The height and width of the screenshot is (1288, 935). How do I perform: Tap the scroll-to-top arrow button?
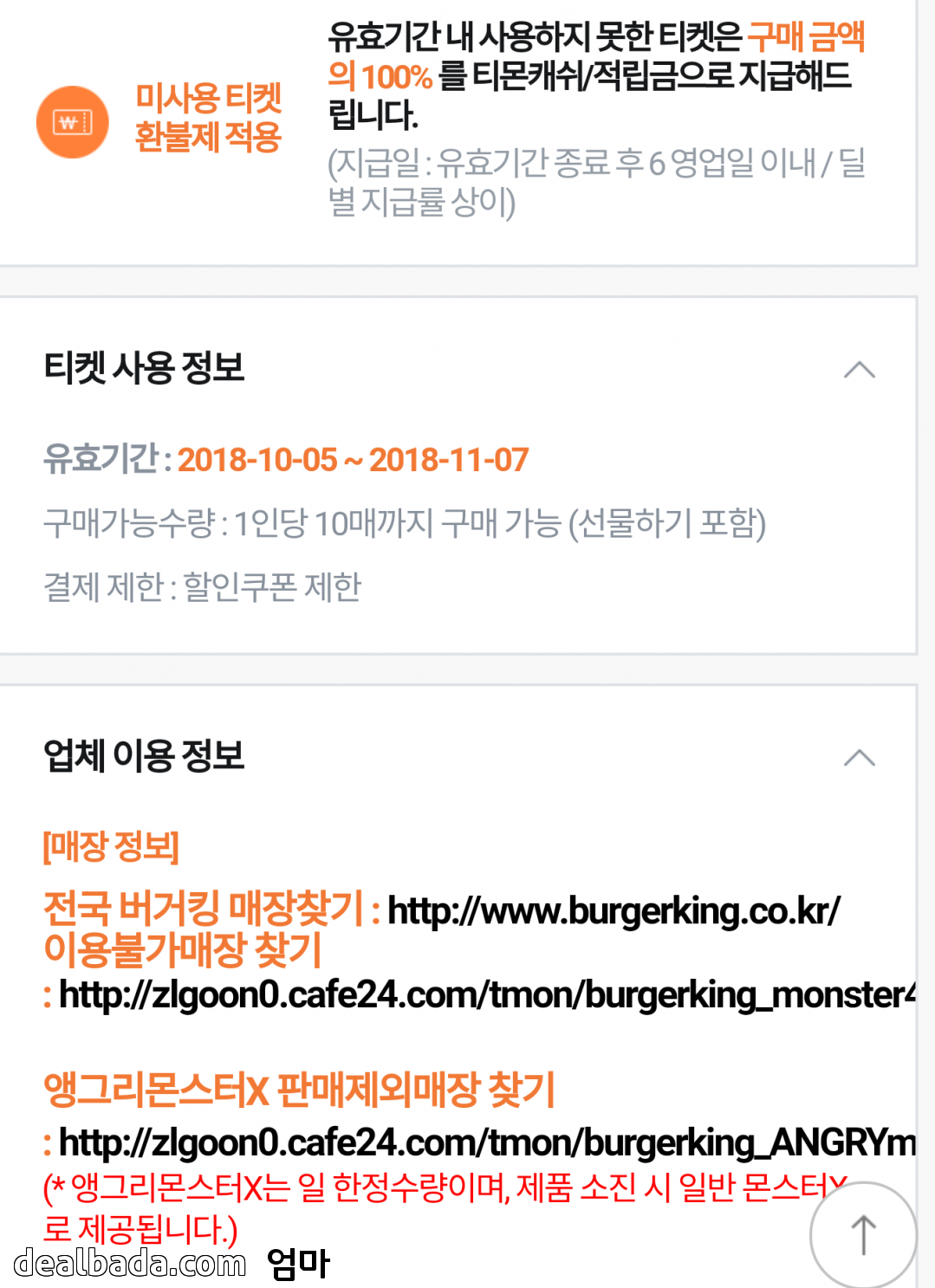point(863,1235)
